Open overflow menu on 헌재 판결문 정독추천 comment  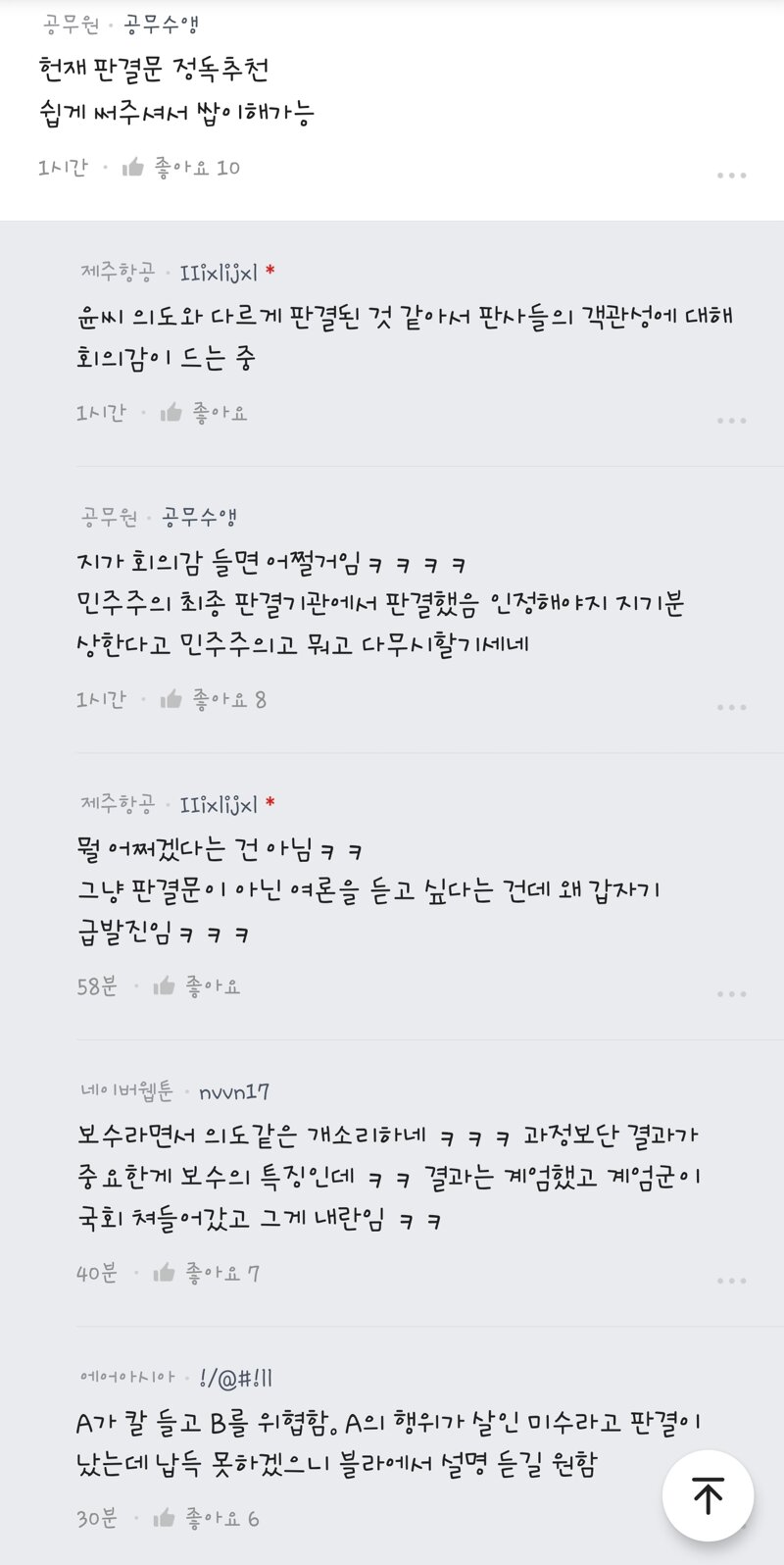pos(731,176)
